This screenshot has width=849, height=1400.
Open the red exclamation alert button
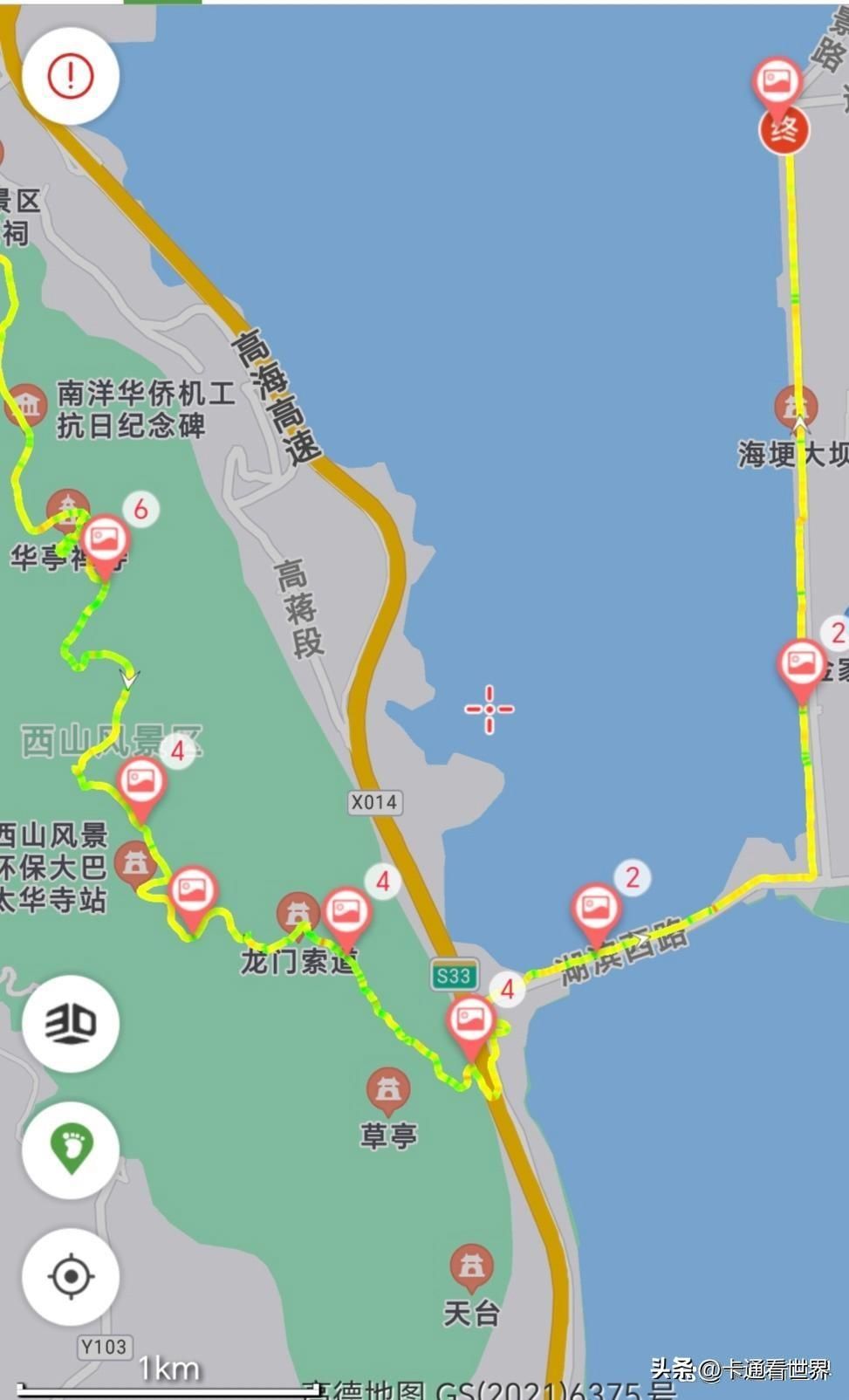71,76
